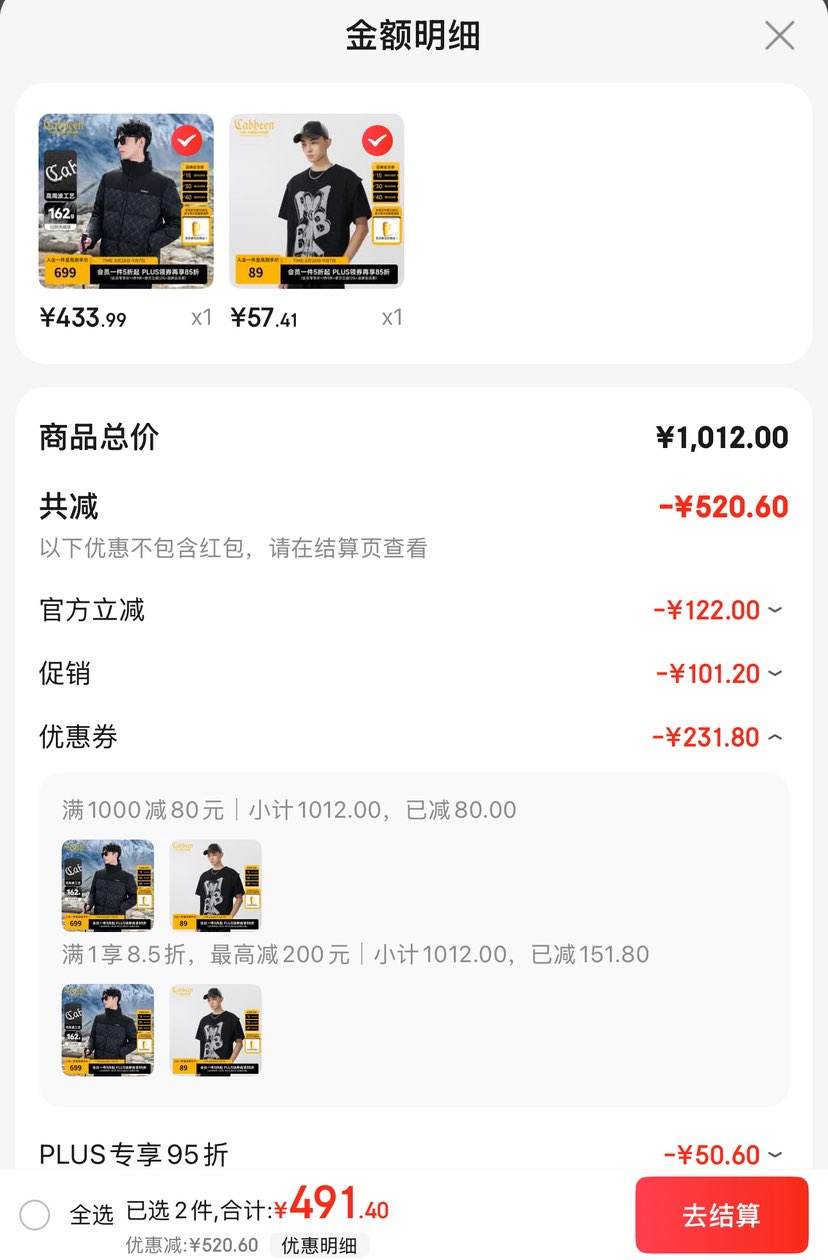Tap the 优惠明细 button
This screenshot has width=828, height=1260.
(319, 1245)
